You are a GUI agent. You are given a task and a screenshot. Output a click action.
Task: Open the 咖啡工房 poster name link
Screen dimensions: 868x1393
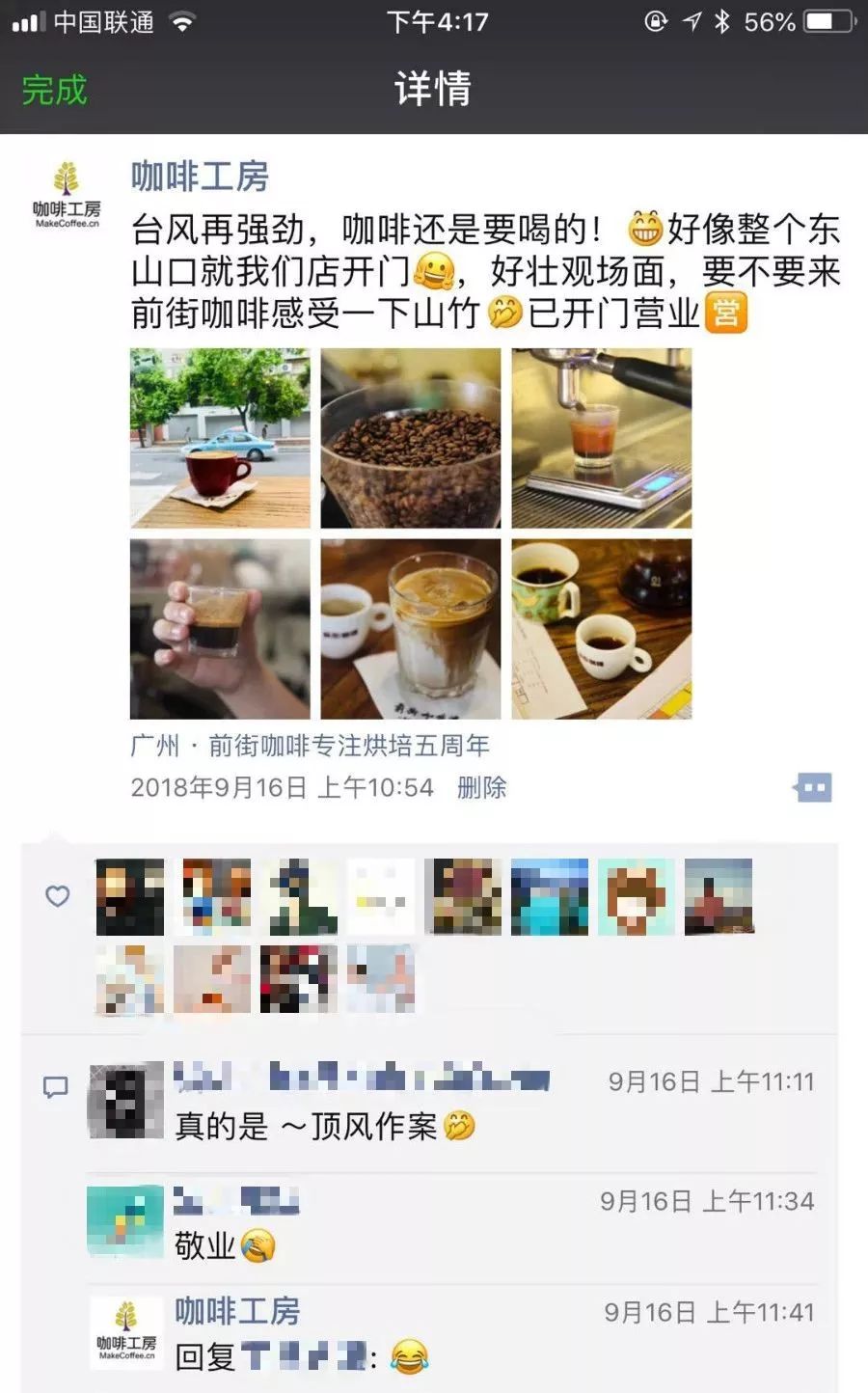(200, 177)
